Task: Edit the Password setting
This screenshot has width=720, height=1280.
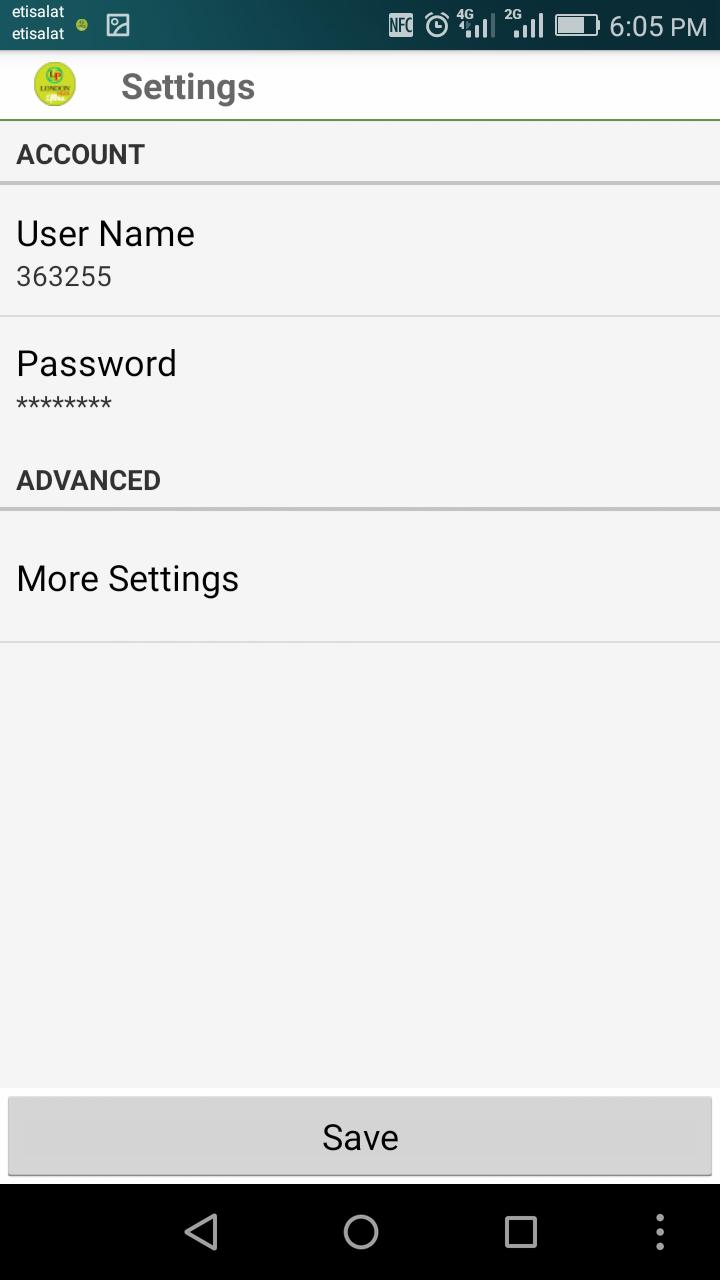Action: point(360,381)
